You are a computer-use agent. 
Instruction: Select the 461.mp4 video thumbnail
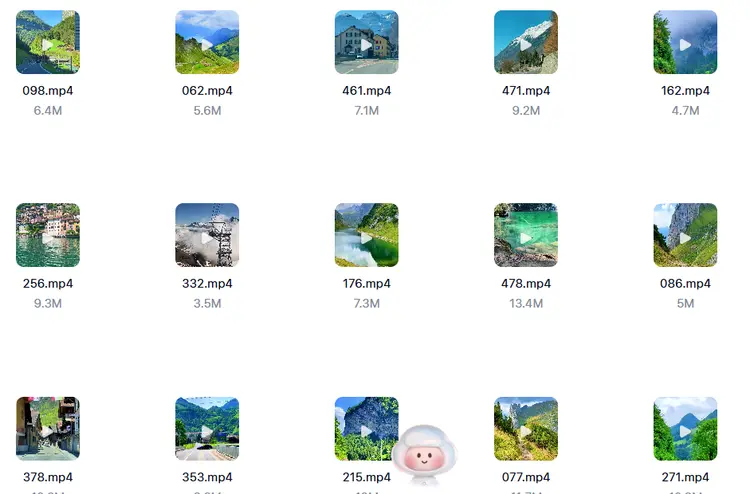[366, 43]
